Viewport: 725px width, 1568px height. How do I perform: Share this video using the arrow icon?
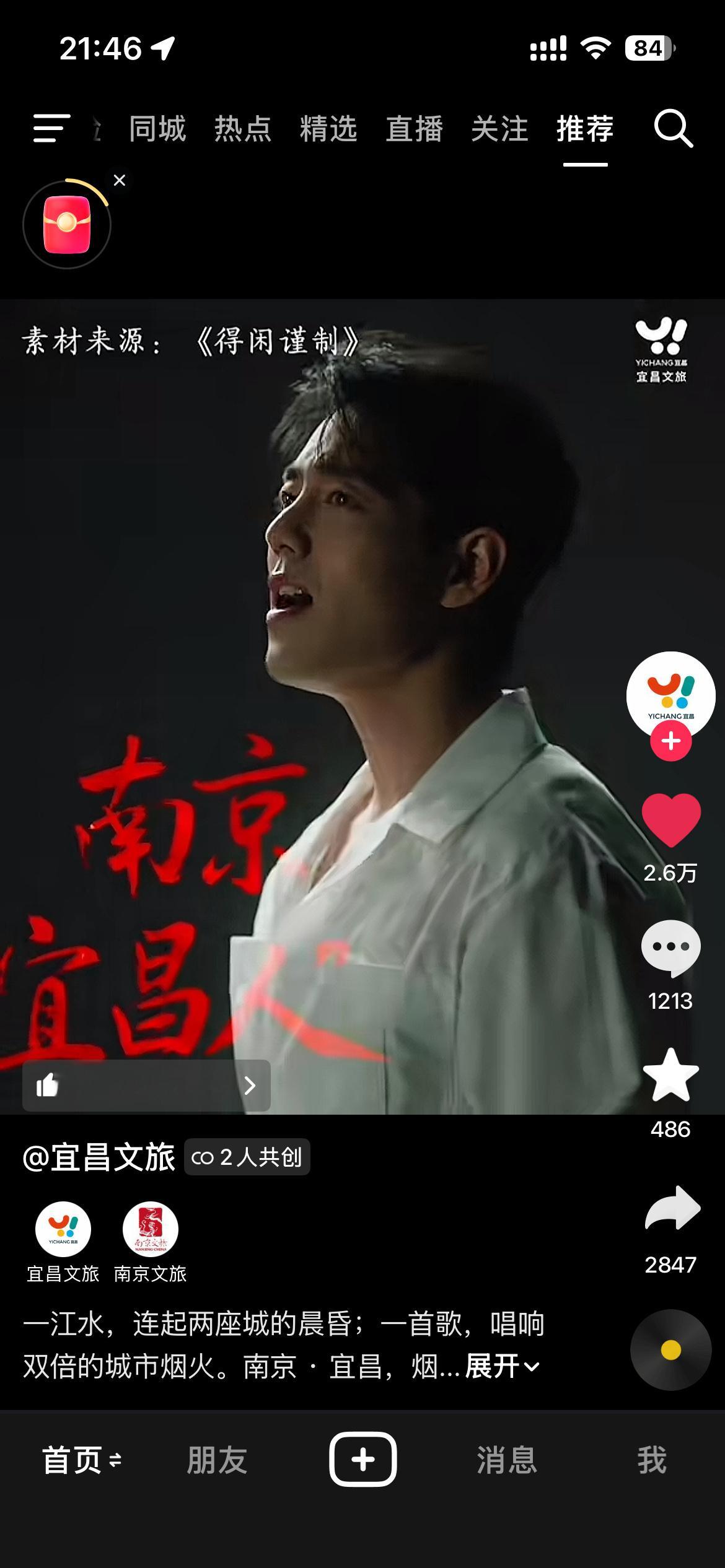(672, 1208)
